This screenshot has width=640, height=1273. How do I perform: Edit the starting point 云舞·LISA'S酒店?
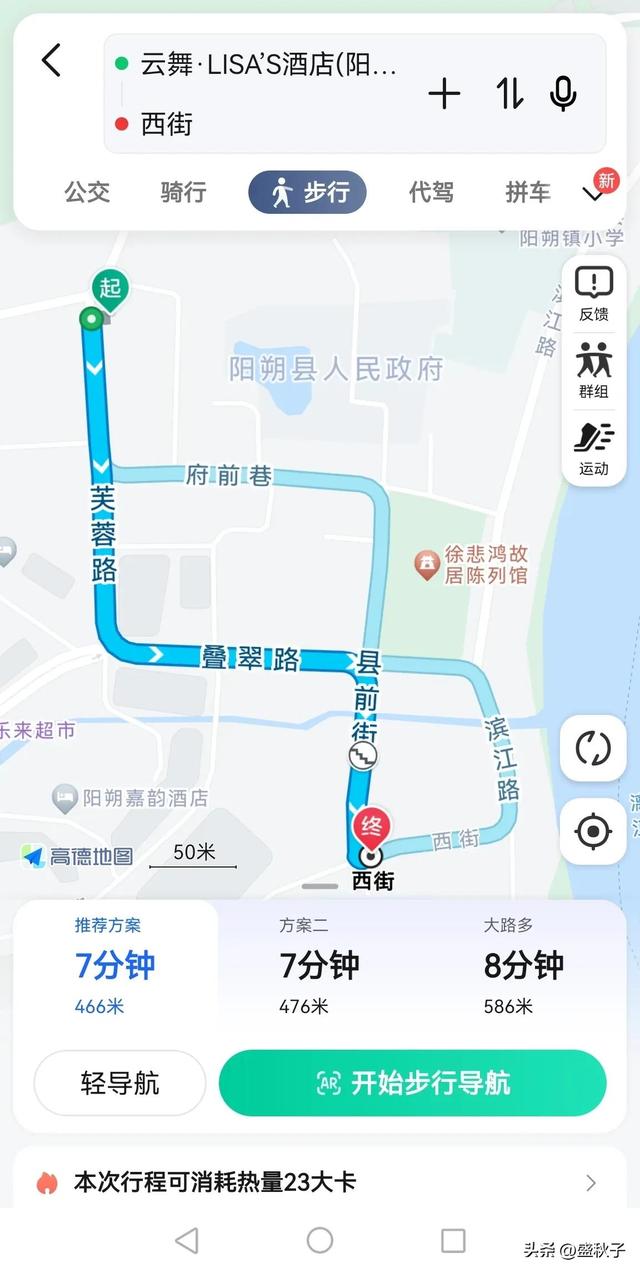[x=268, y=65]
